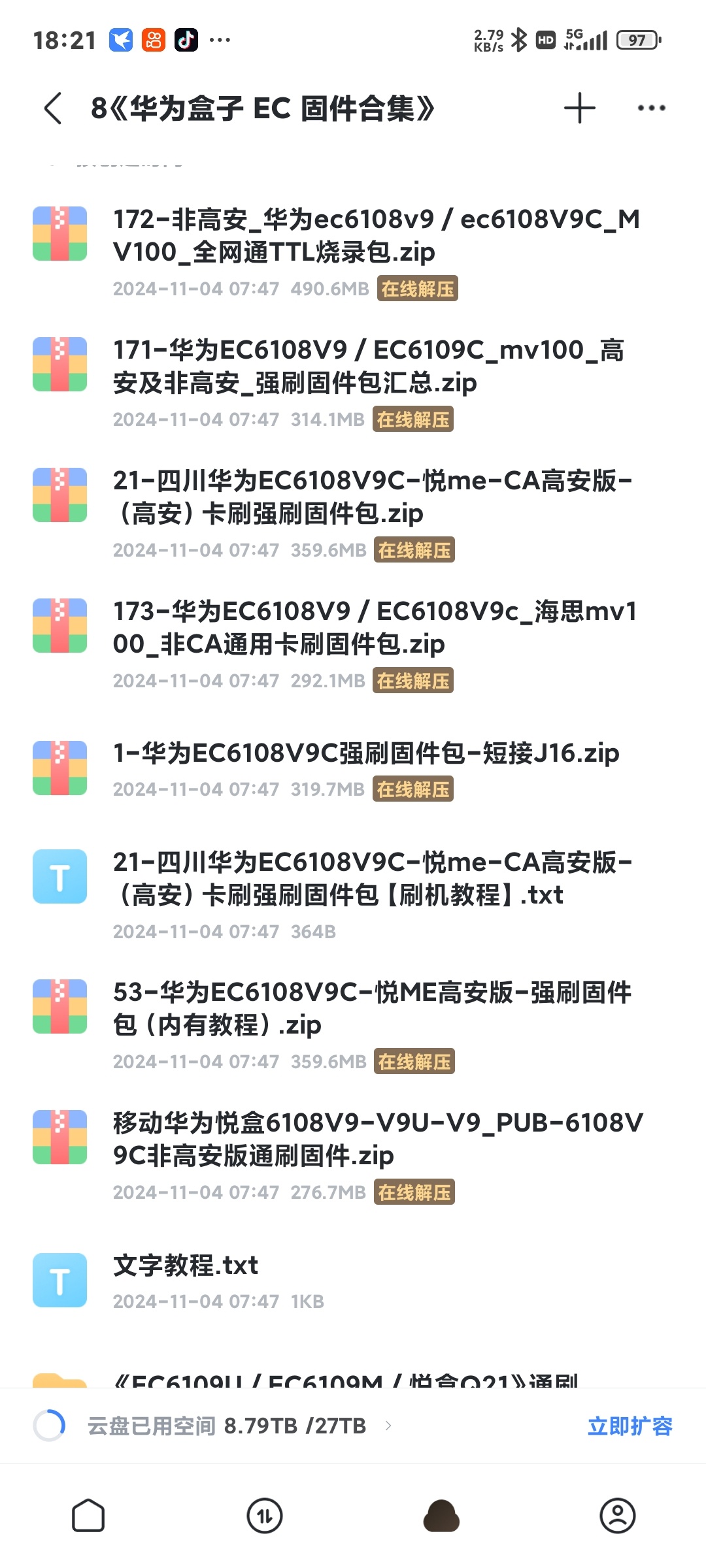Go back with the top-left arrow
The width and height of the screenshot is (706, 1568).
[x=53, y=108]
